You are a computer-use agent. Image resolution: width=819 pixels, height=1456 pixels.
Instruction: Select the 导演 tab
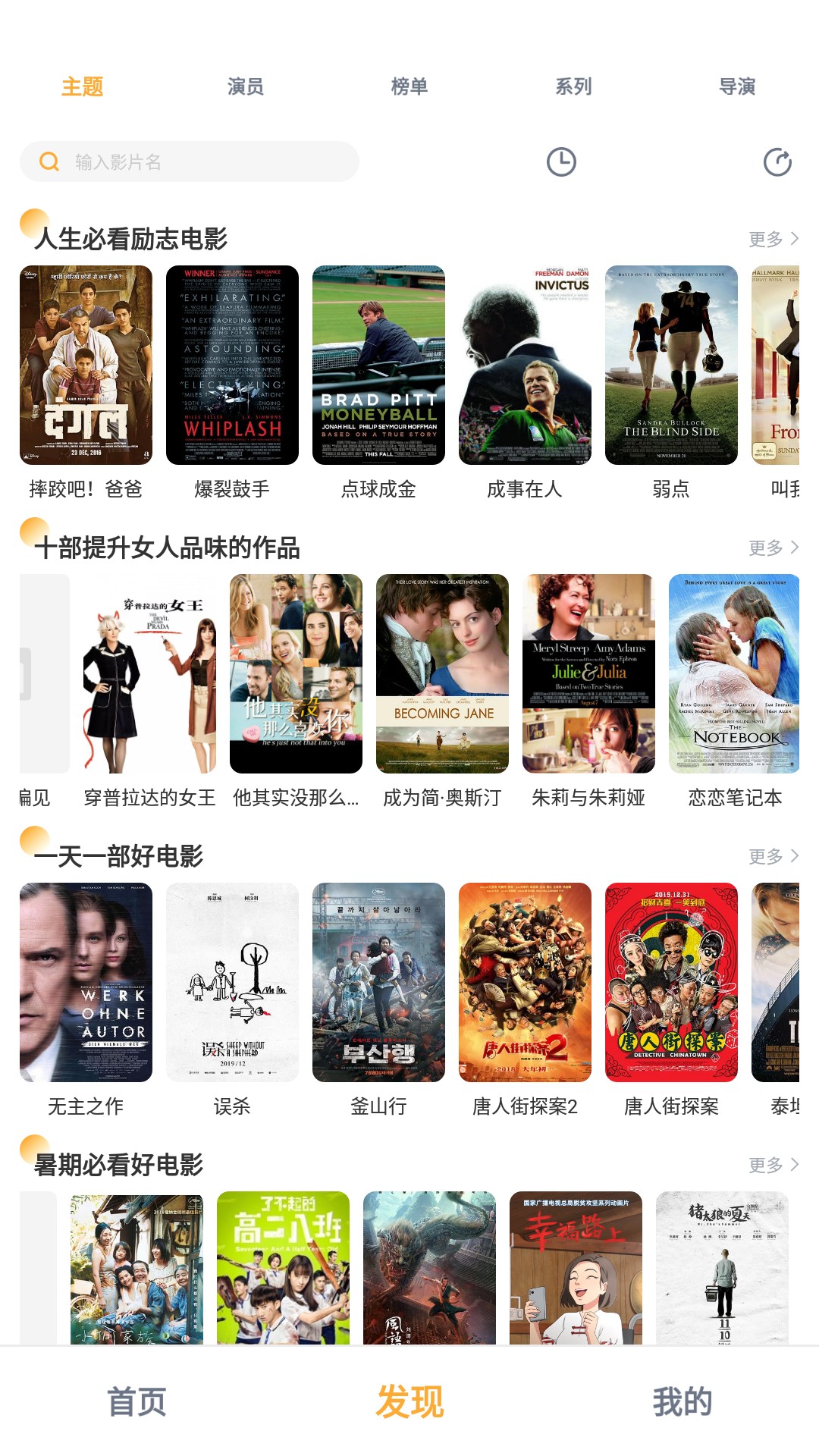(737, 86)
